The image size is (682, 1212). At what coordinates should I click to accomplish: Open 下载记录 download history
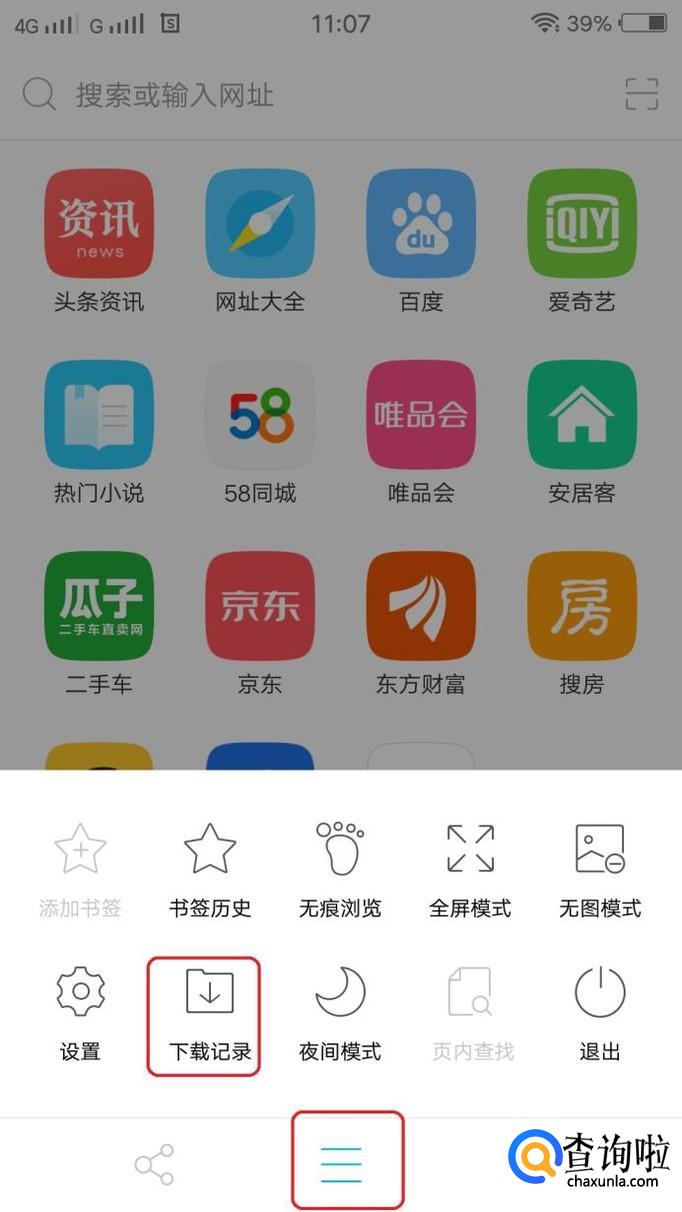[210, 1011]
